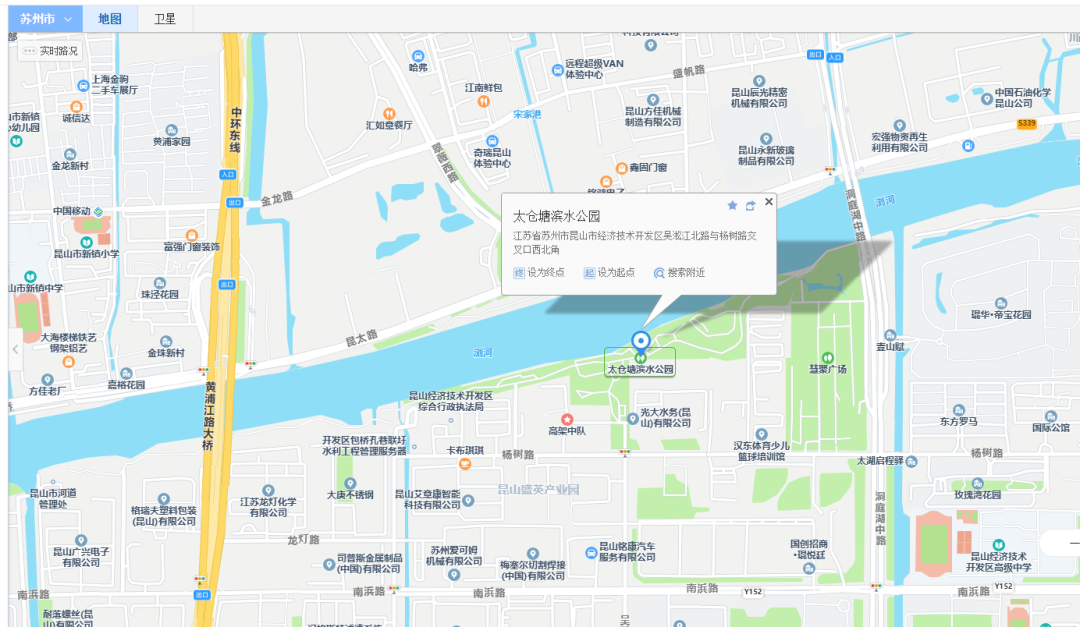
Task: Open the 卡布琪琪 restaurant map point
Action: [465, 463]
